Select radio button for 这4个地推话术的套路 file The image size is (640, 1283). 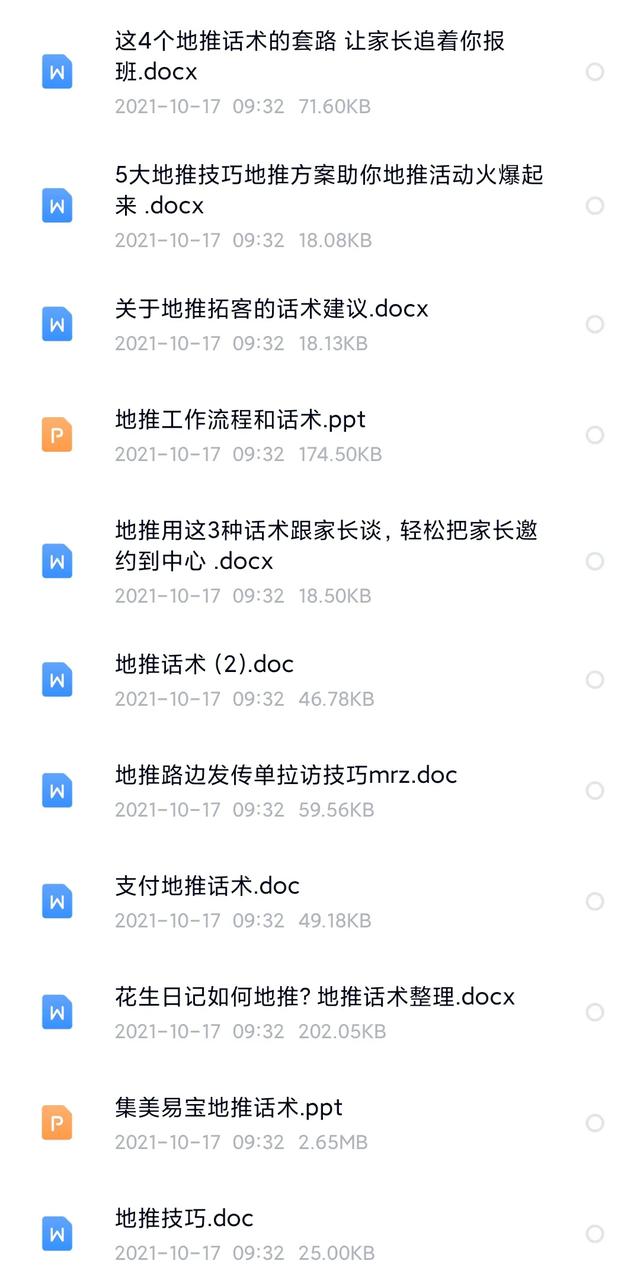pos(595,72)
